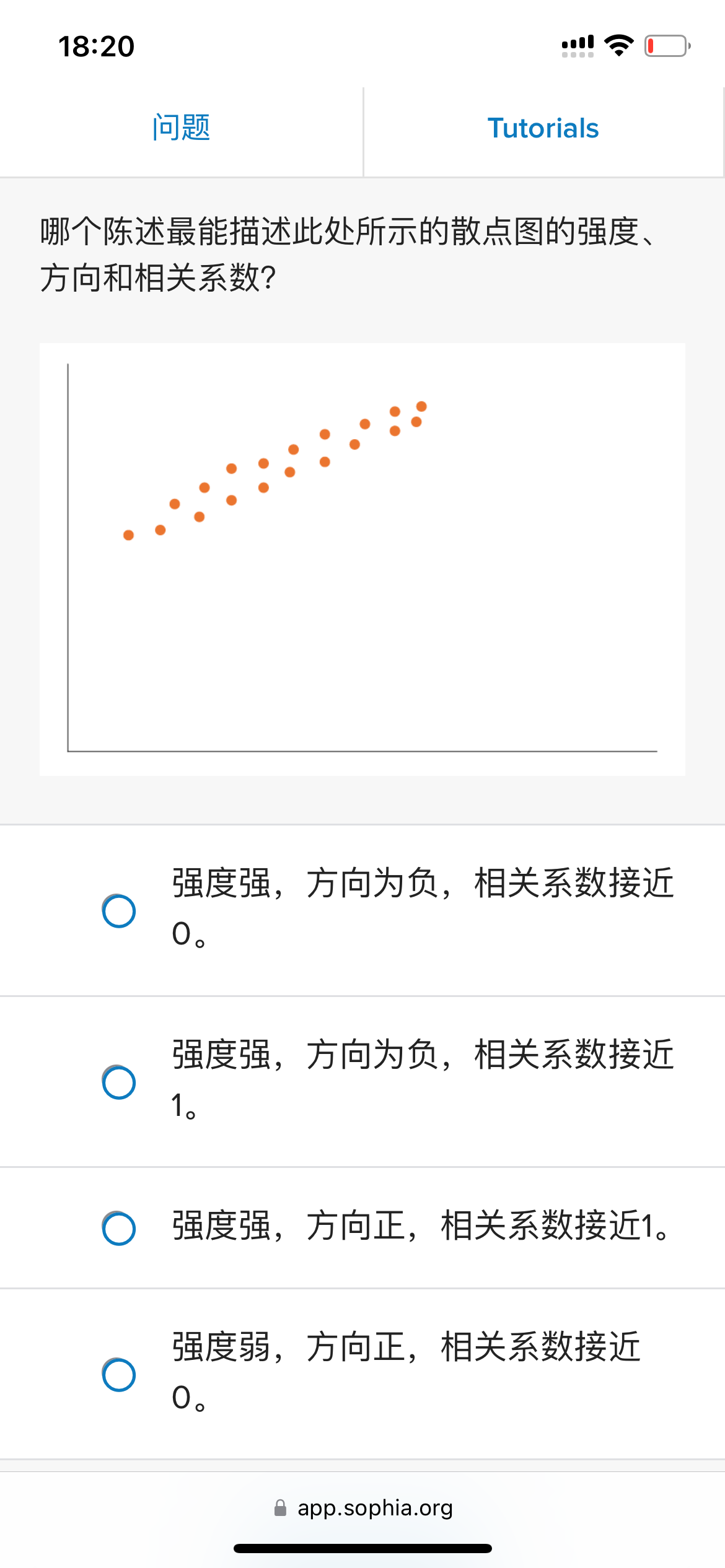The width and height of the screenshot is (725, 1568).
Task: Tap the vertical axis of the scatter plot
Action: click(68, 557)
